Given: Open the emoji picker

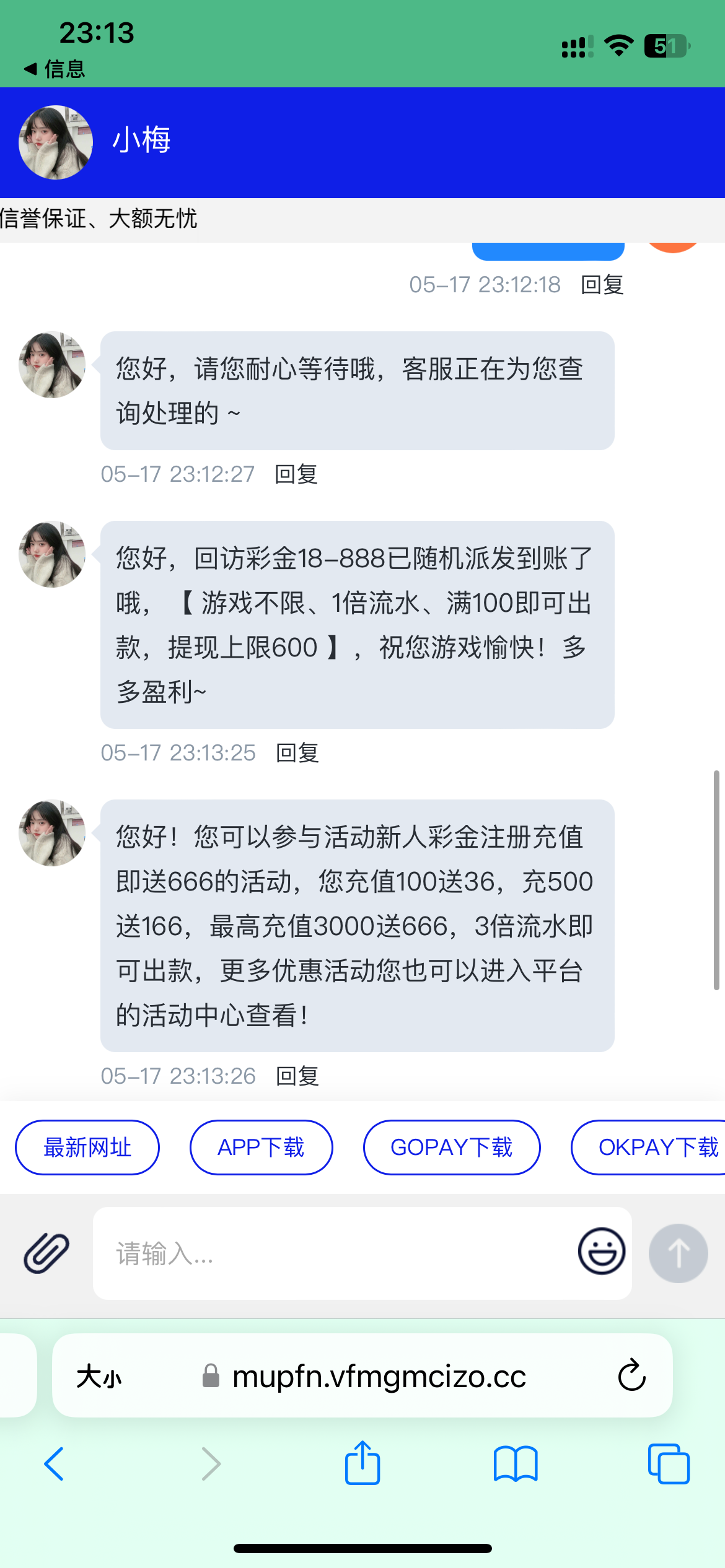Looking at the screenshot, I should (601, 1251).
